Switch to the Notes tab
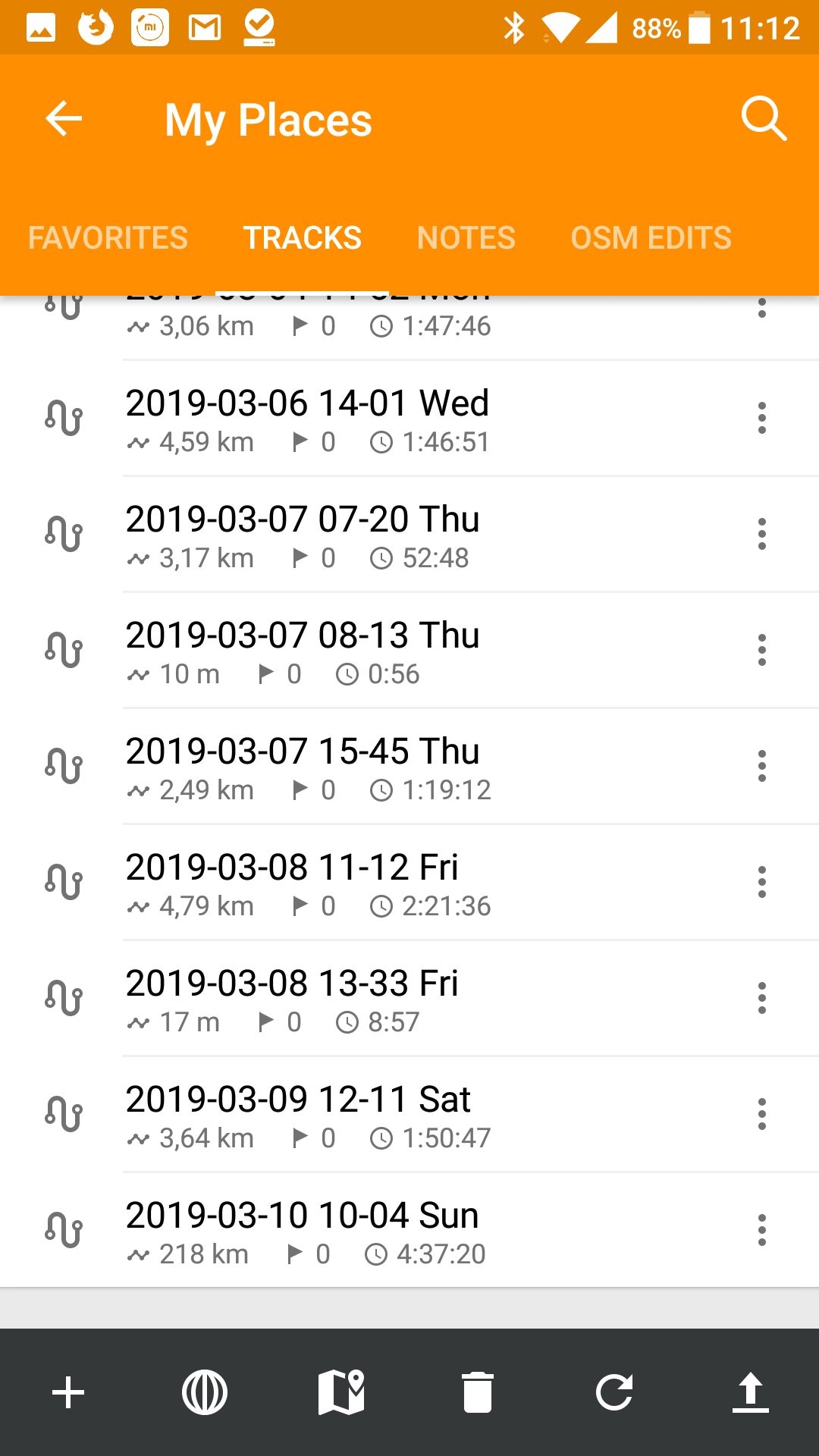This screenshot has height=1456, width=819. click(x=466, y=238)
